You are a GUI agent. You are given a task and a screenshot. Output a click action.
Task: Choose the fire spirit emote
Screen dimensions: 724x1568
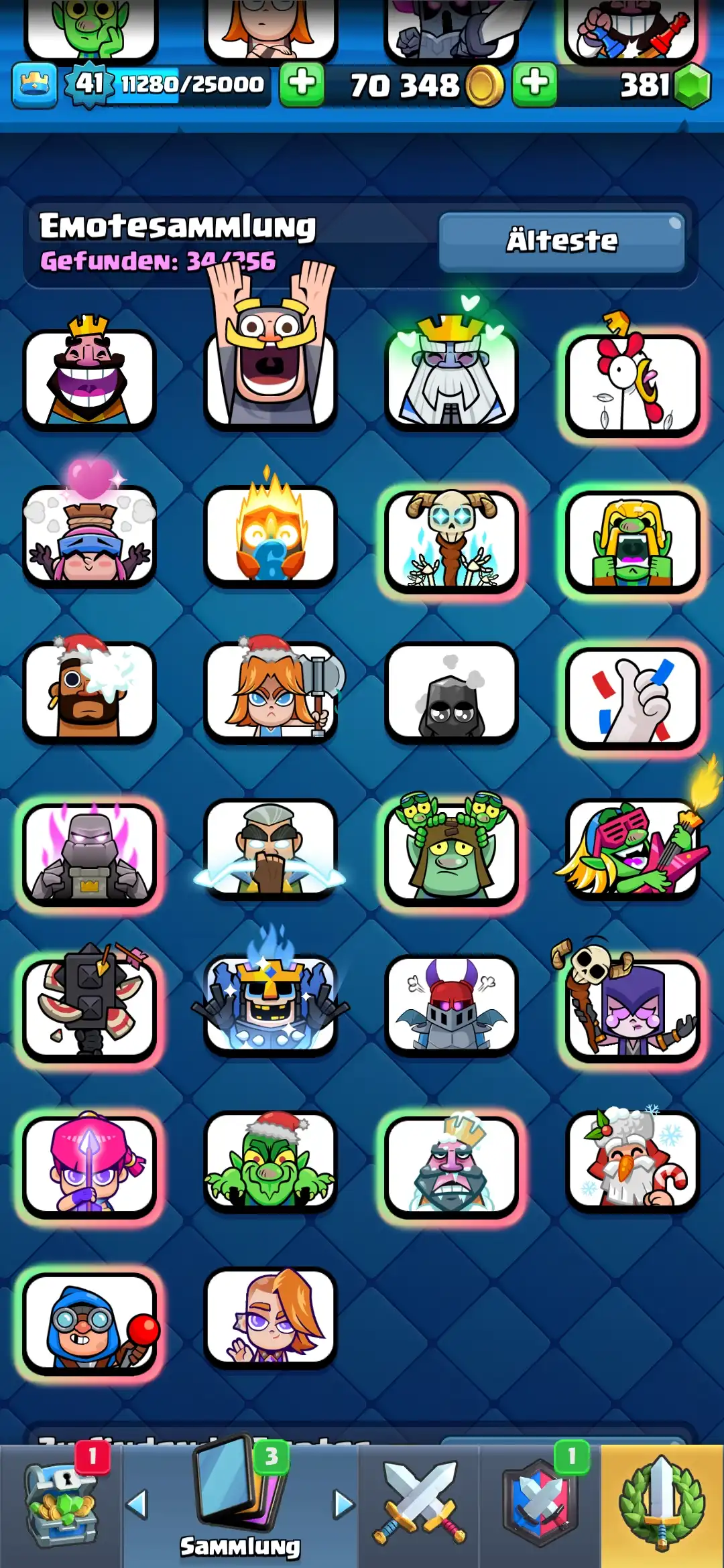(x=270, y=536)
